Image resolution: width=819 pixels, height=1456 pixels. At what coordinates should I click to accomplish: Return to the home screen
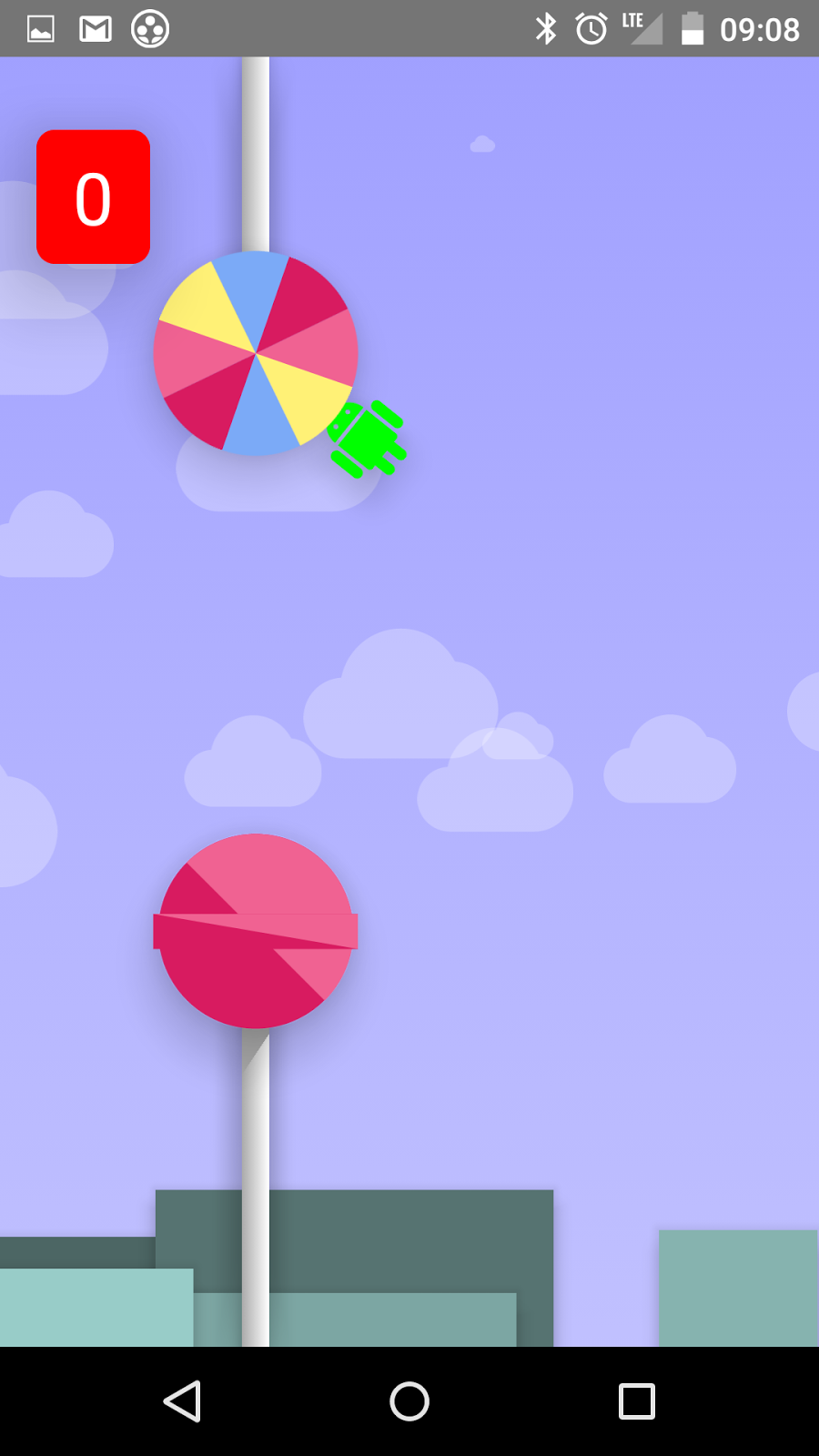point(409,1401)
